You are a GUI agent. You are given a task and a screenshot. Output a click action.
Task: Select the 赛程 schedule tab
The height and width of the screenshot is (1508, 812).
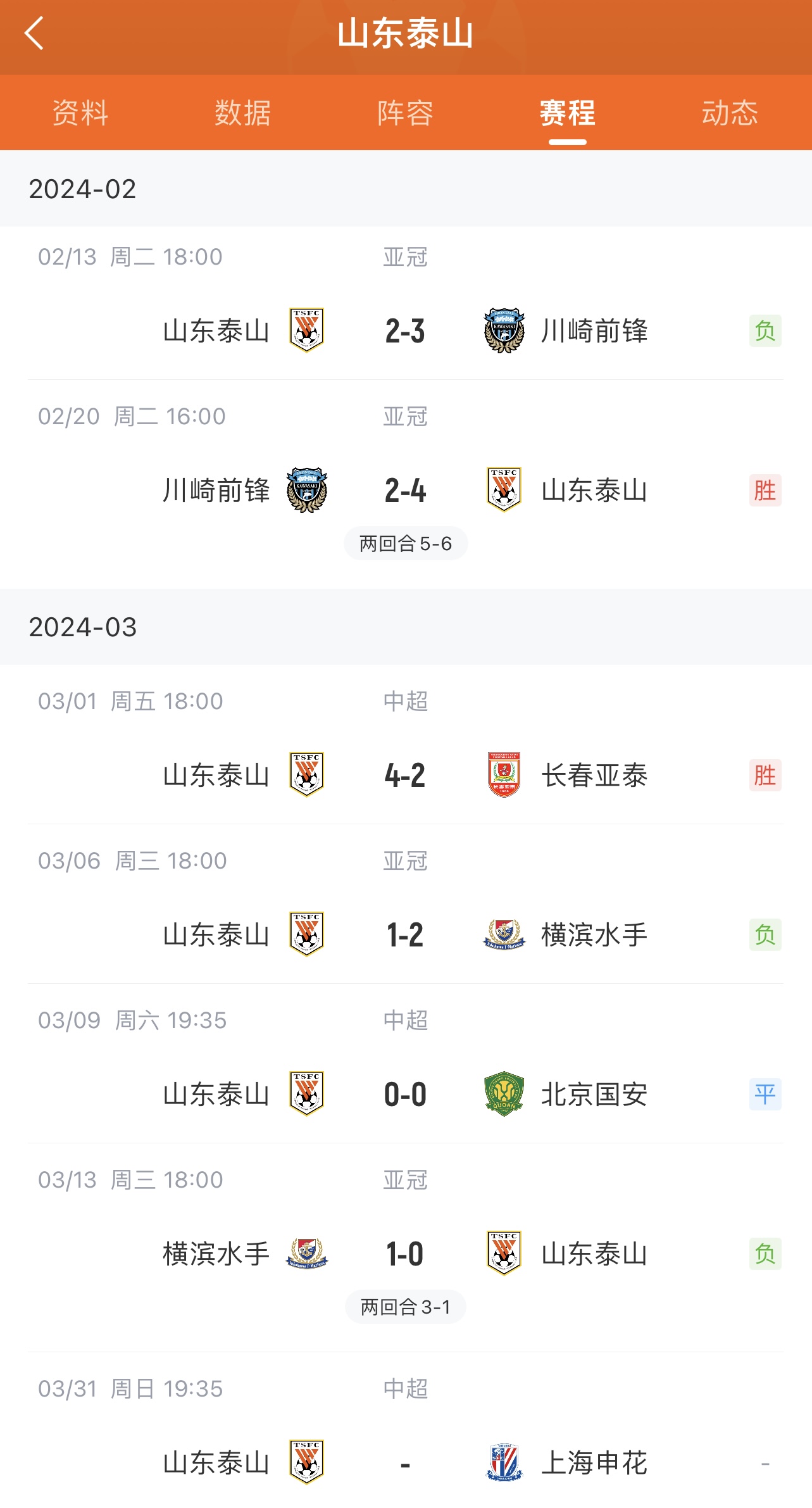click(568, 113)
